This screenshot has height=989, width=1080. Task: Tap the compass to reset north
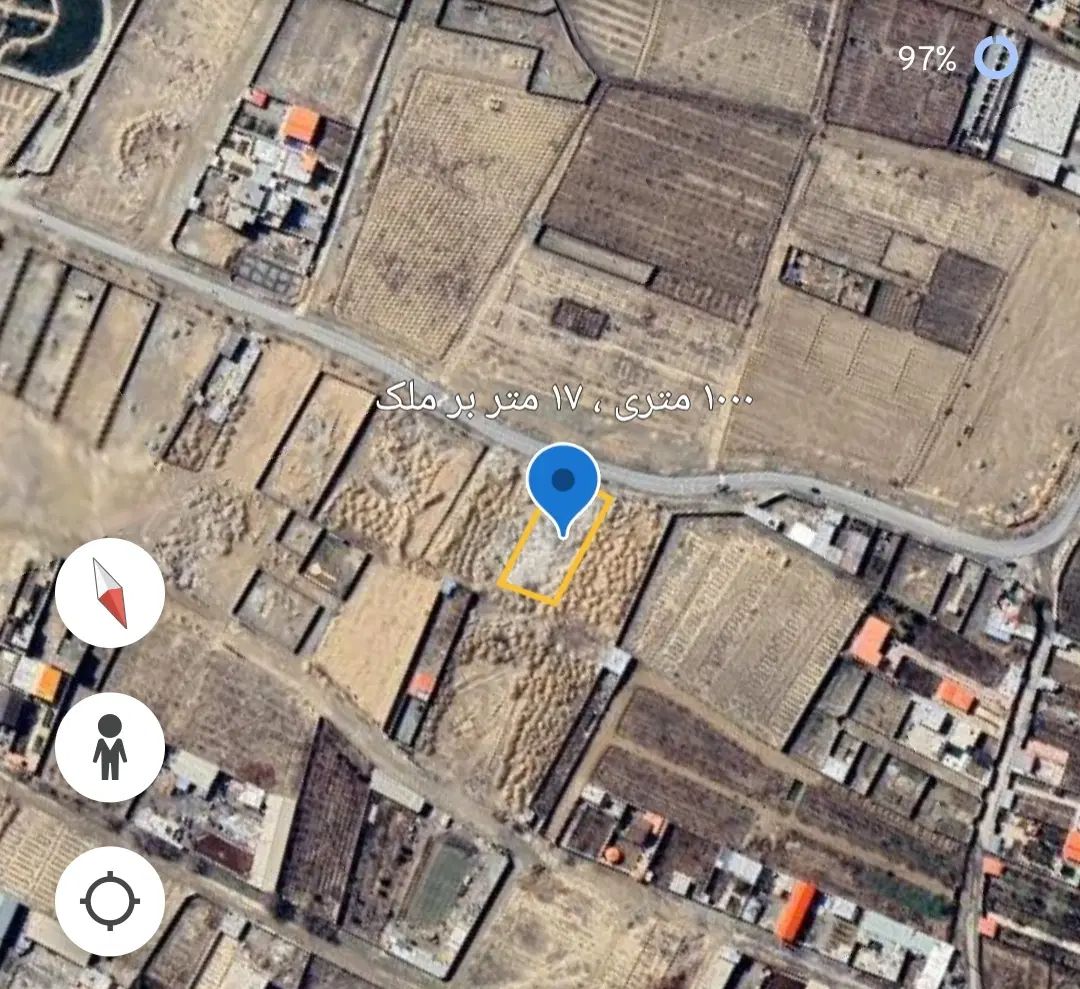click(x=110, y=592)
